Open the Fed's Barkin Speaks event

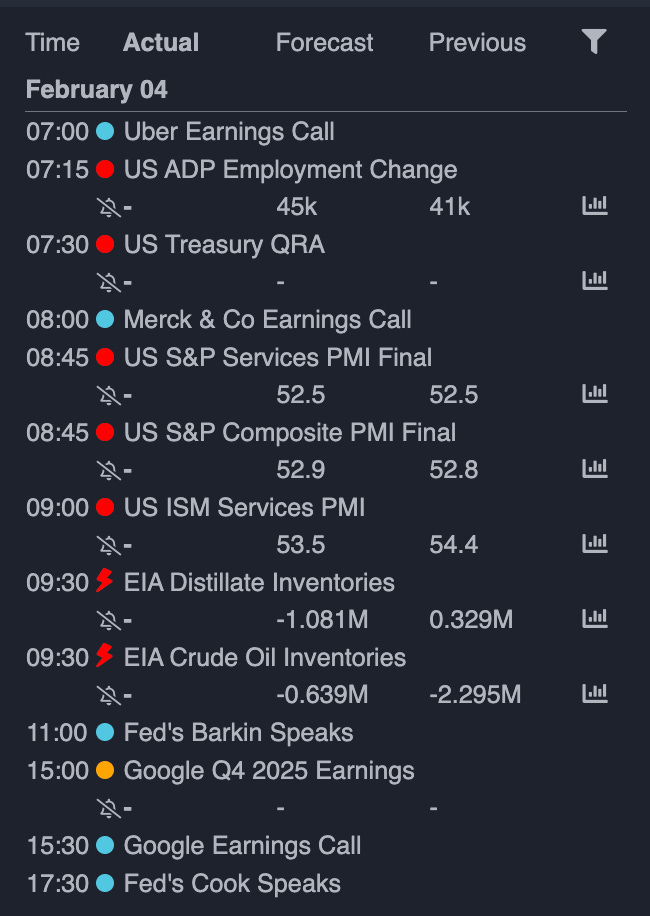(238, 733)
